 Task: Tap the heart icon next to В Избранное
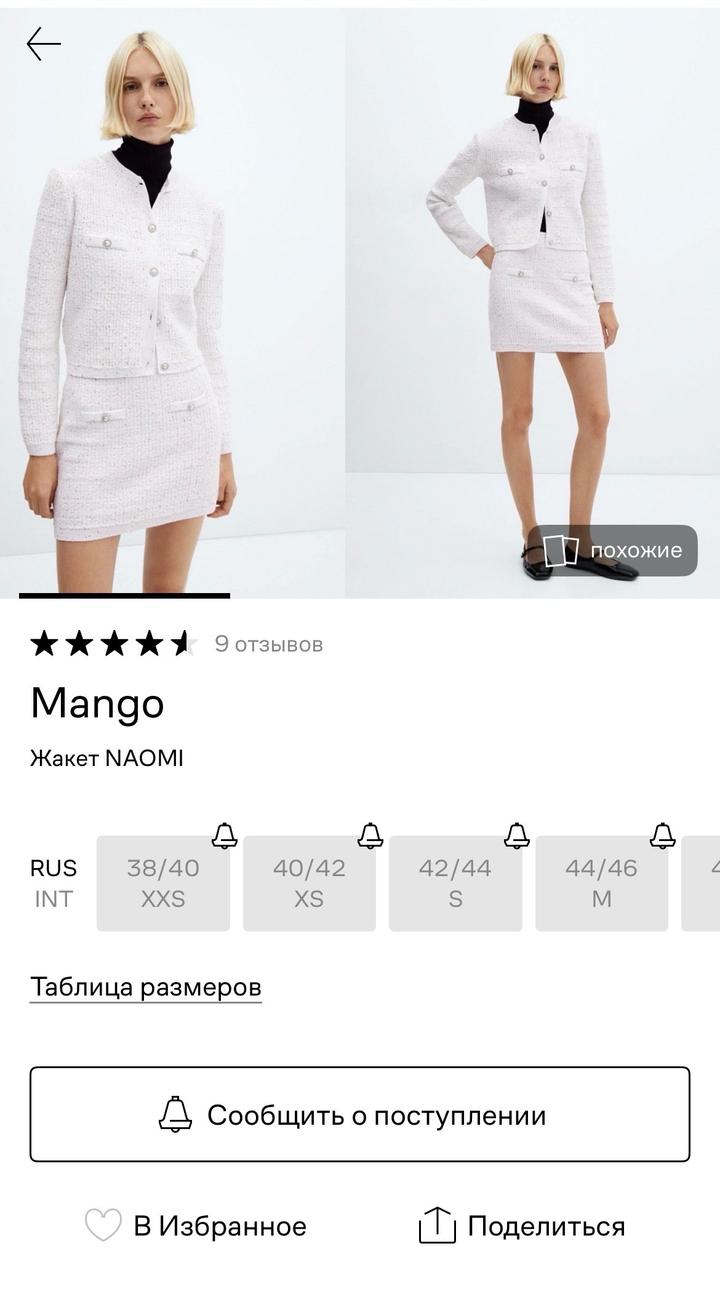(101, 1222)
